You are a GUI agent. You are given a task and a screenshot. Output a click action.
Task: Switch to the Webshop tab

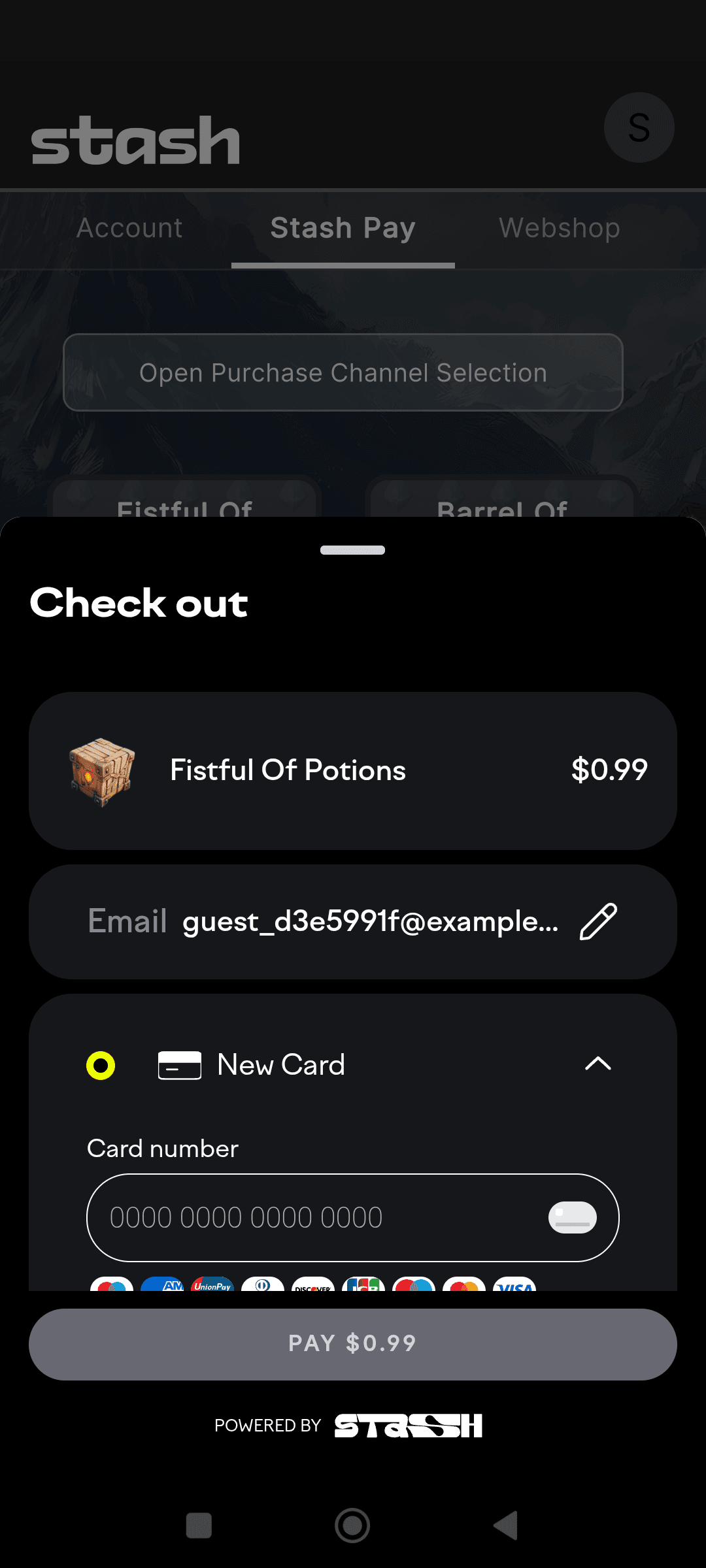coord(560,228)
